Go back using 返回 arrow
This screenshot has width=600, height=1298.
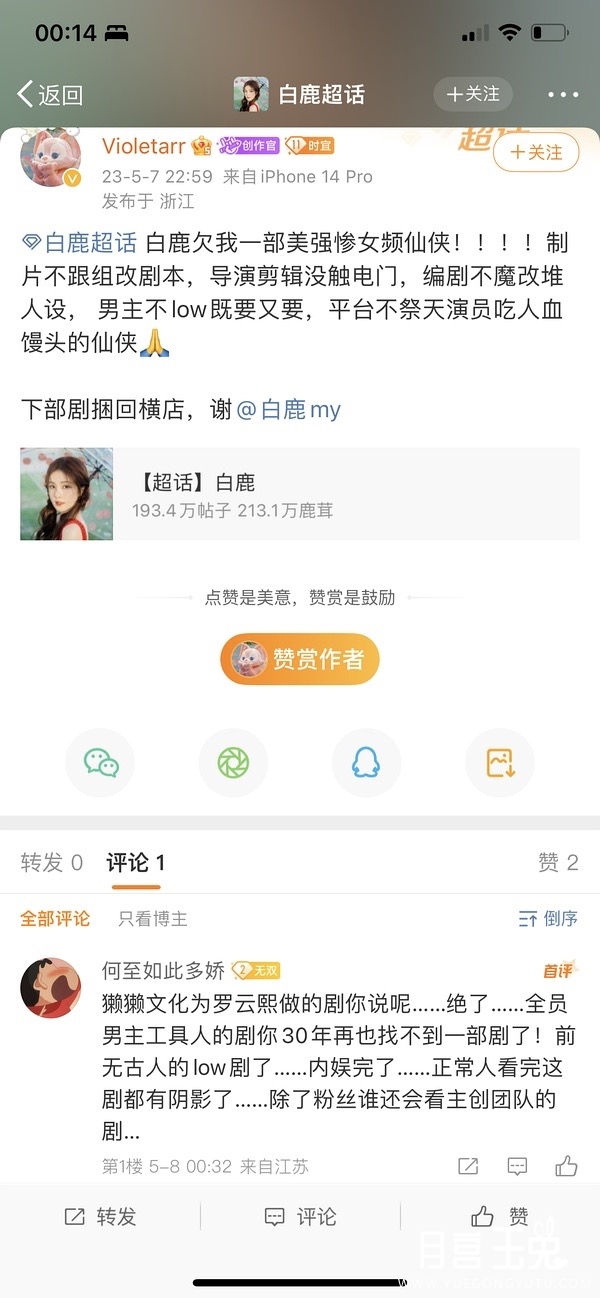point(48,95)
